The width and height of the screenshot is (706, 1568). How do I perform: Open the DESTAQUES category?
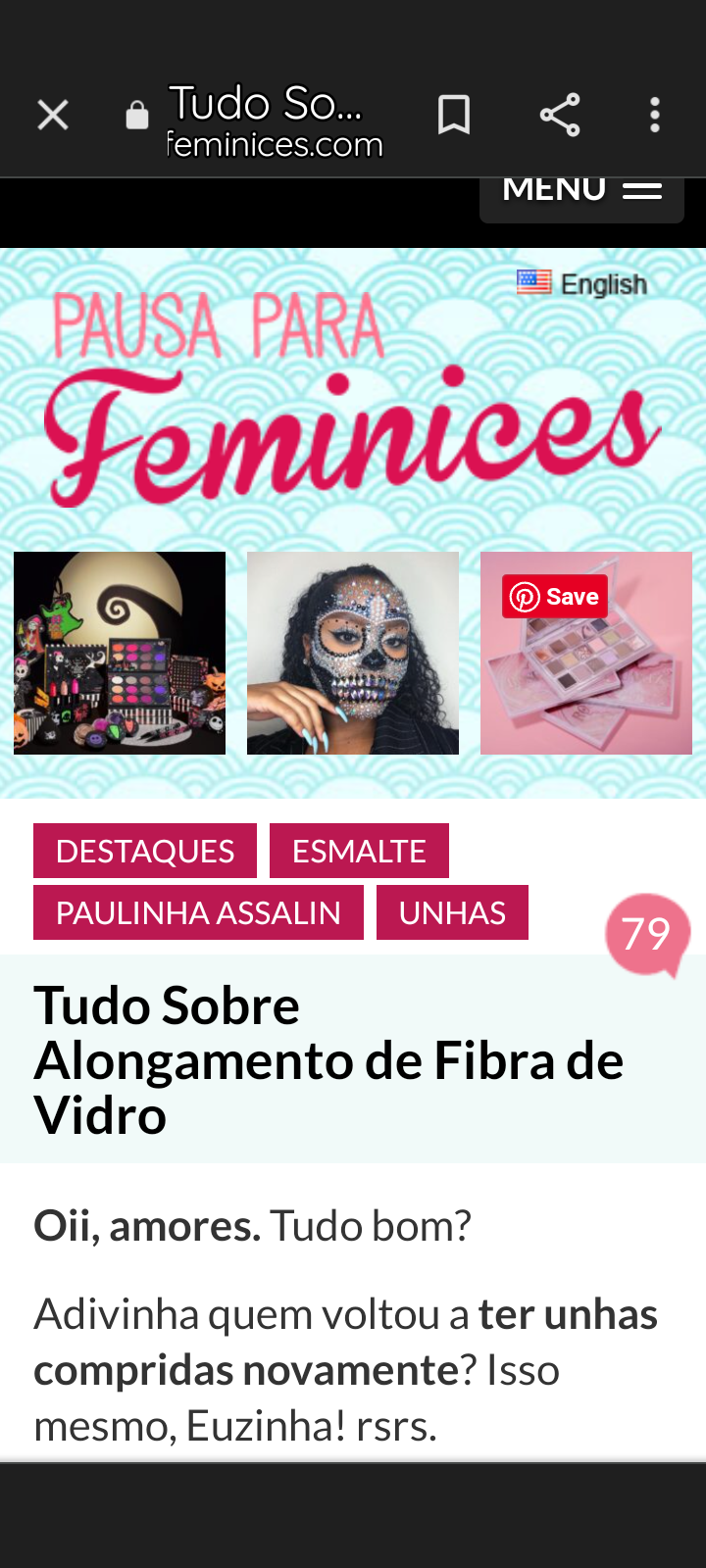(x=145, y=851)
